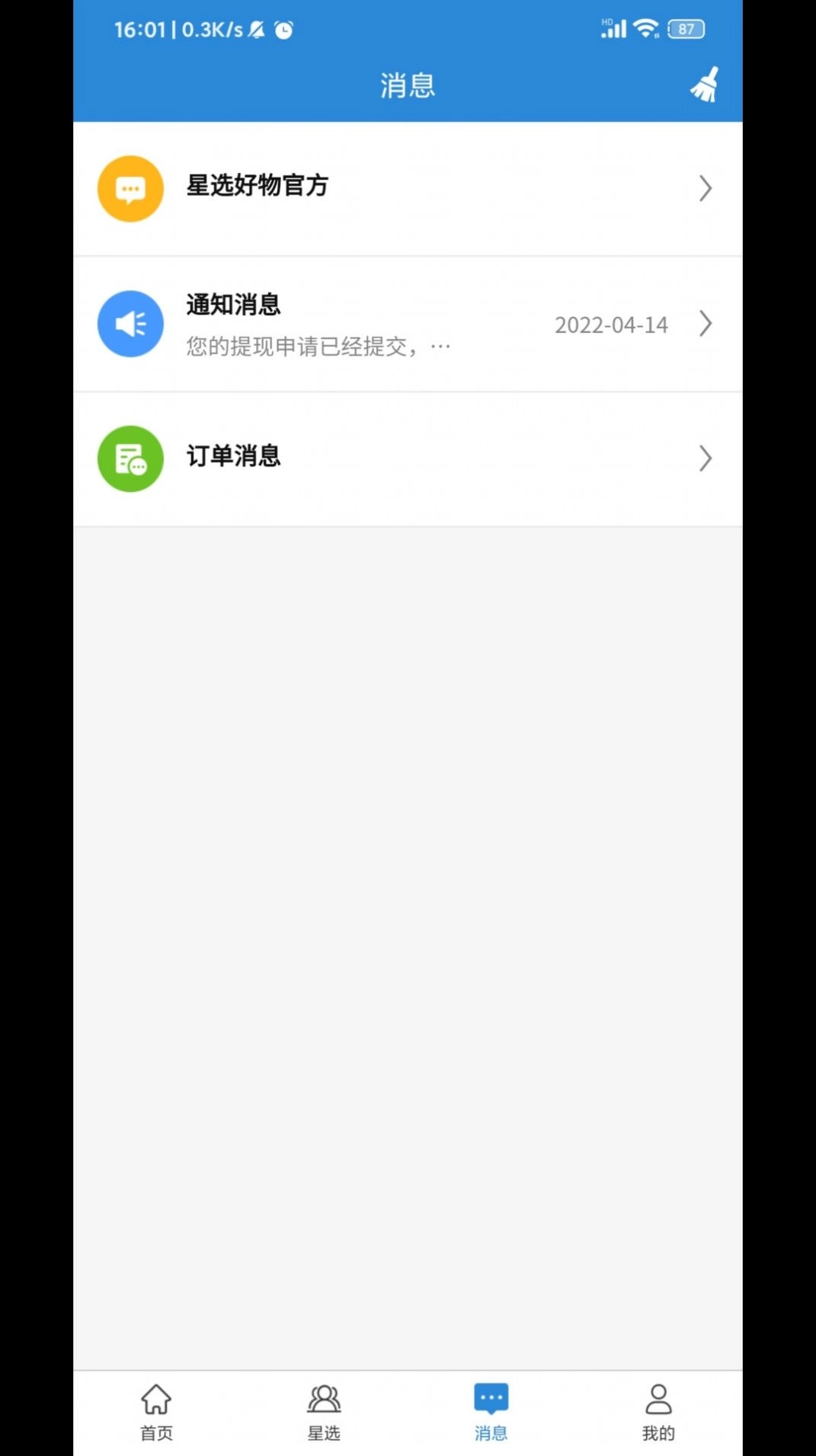Click the broom clear-messages icon
Image resolution: width=816 pixels, height=1456 pixels.
pos(704,85)
